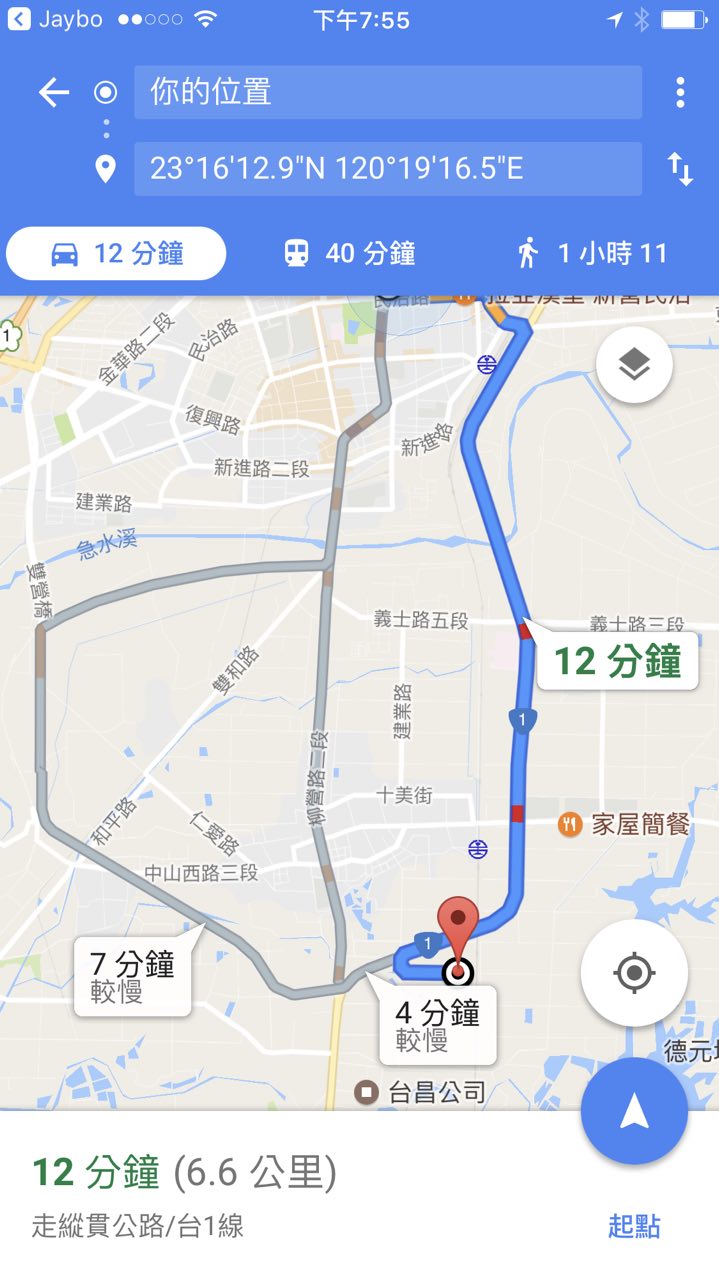
Task: Switch to the walking 1 小時 11 tab
Action: click(x=592, y=254)
